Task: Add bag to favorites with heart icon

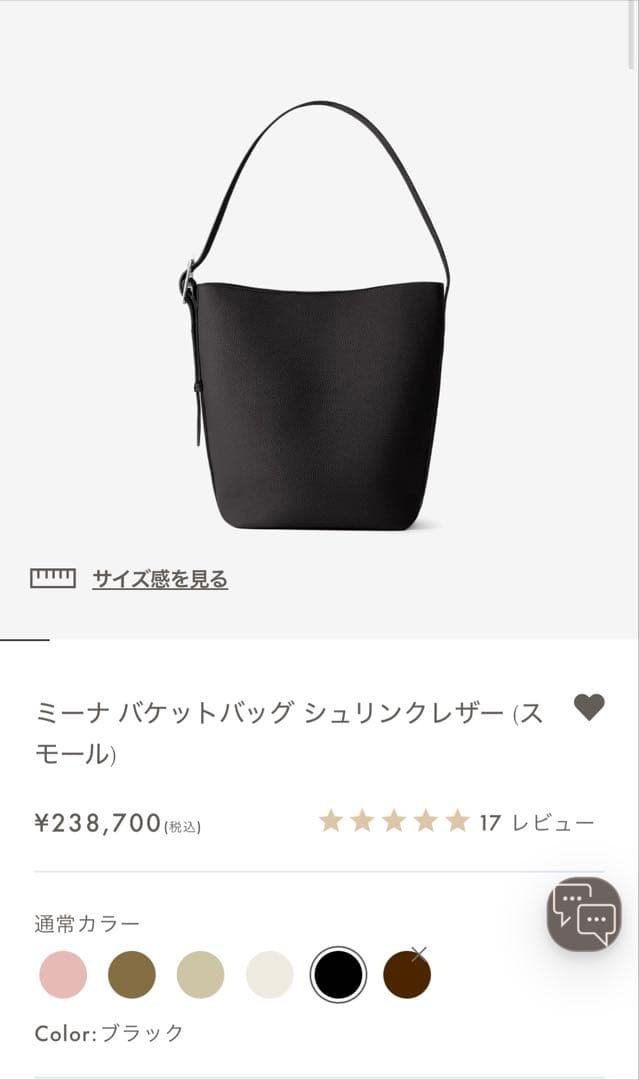Action: click(589, 707)
